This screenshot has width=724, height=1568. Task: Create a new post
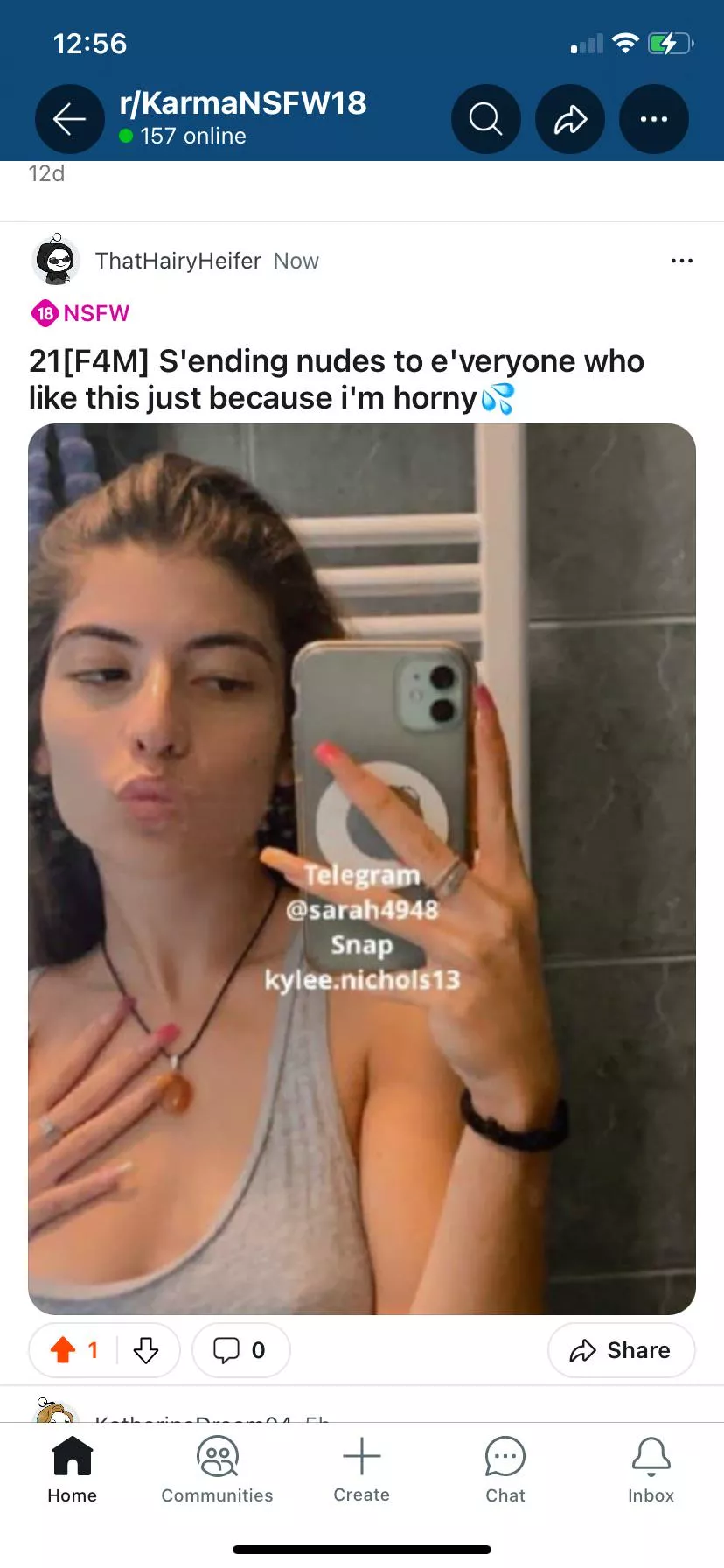pyautogui.click(x=361, y=1469)
